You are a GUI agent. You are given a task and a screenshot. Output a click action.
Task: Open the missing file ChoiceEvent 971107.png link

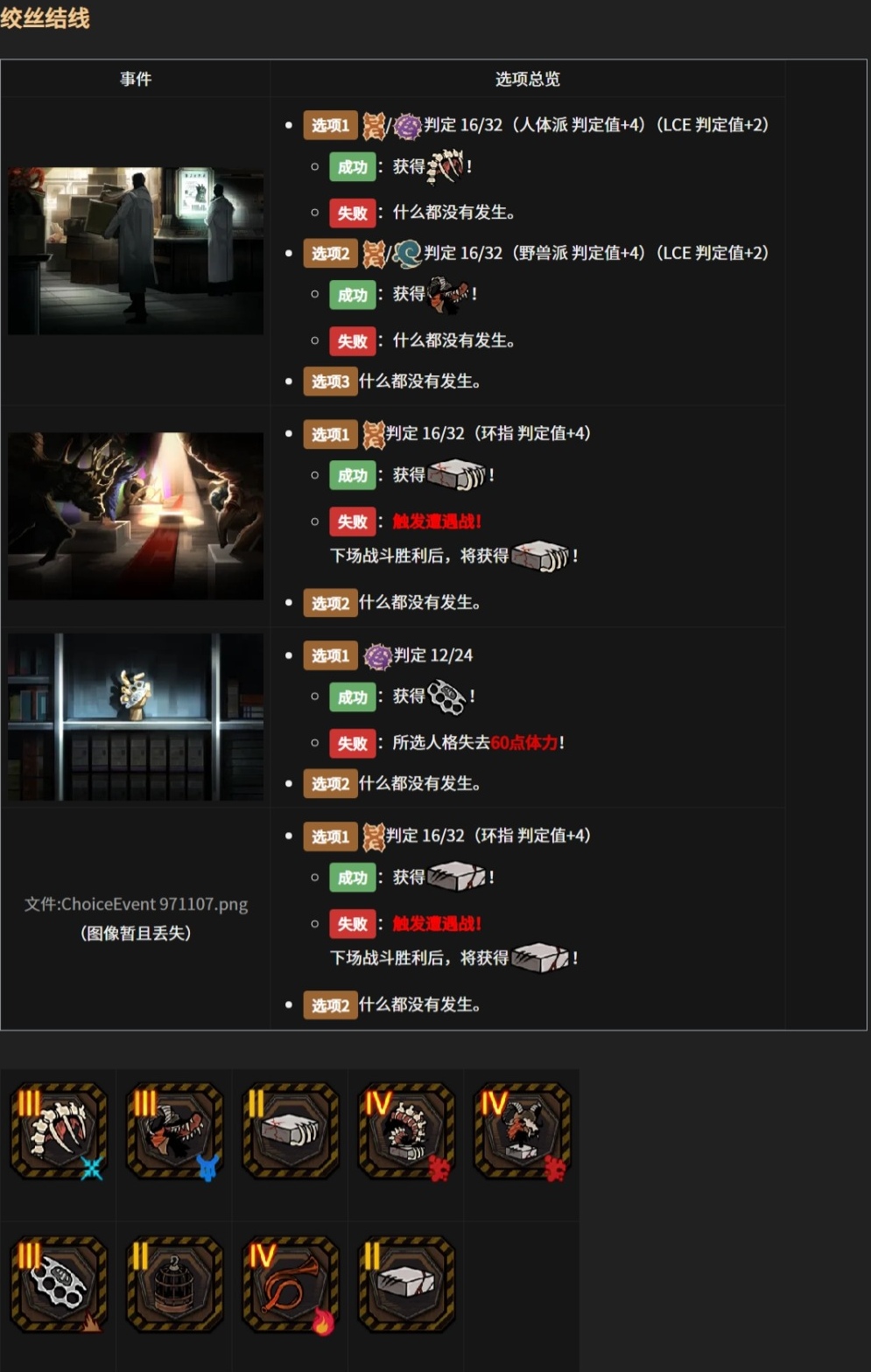[136, 904]
